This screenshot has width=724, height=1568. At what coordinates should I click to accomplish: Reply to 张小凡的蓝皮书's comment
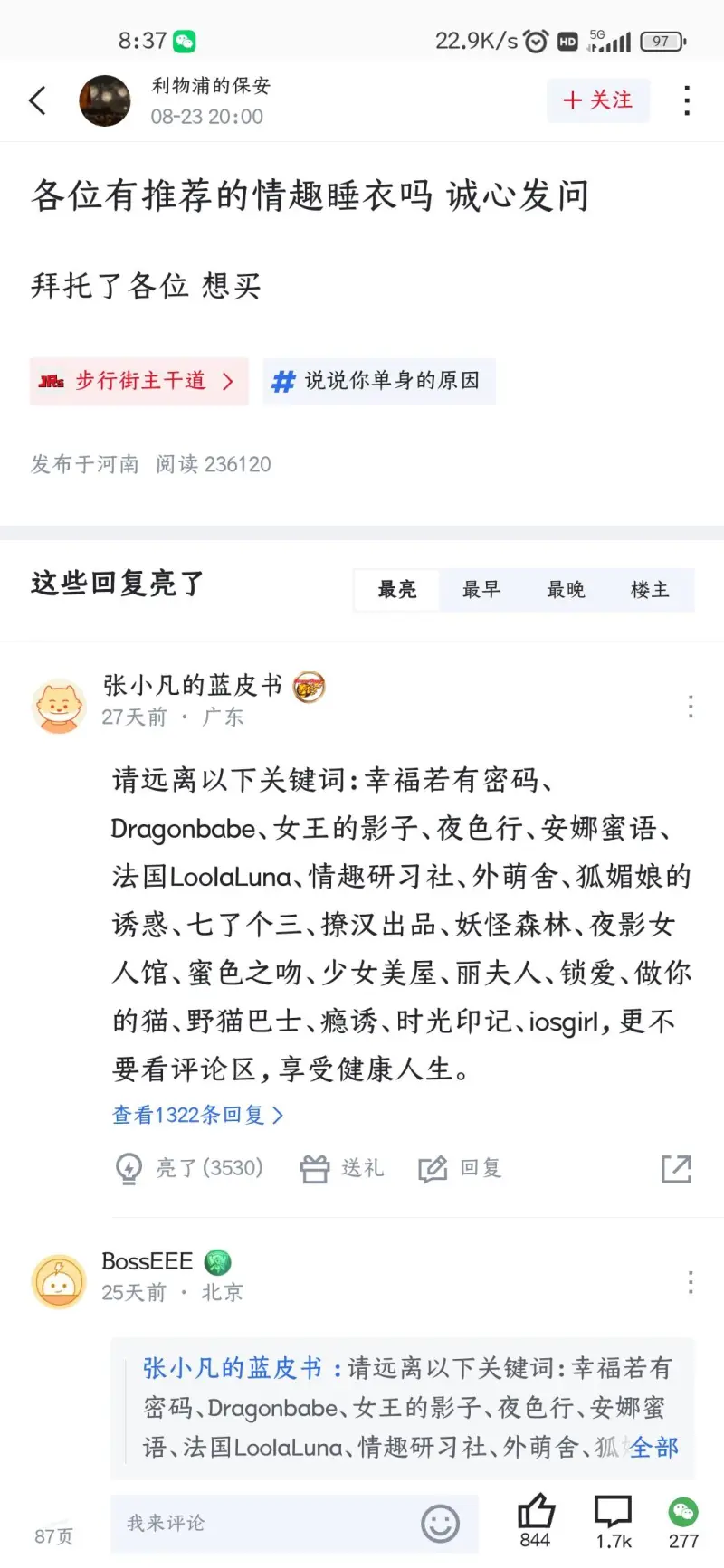pos(460,1168)
